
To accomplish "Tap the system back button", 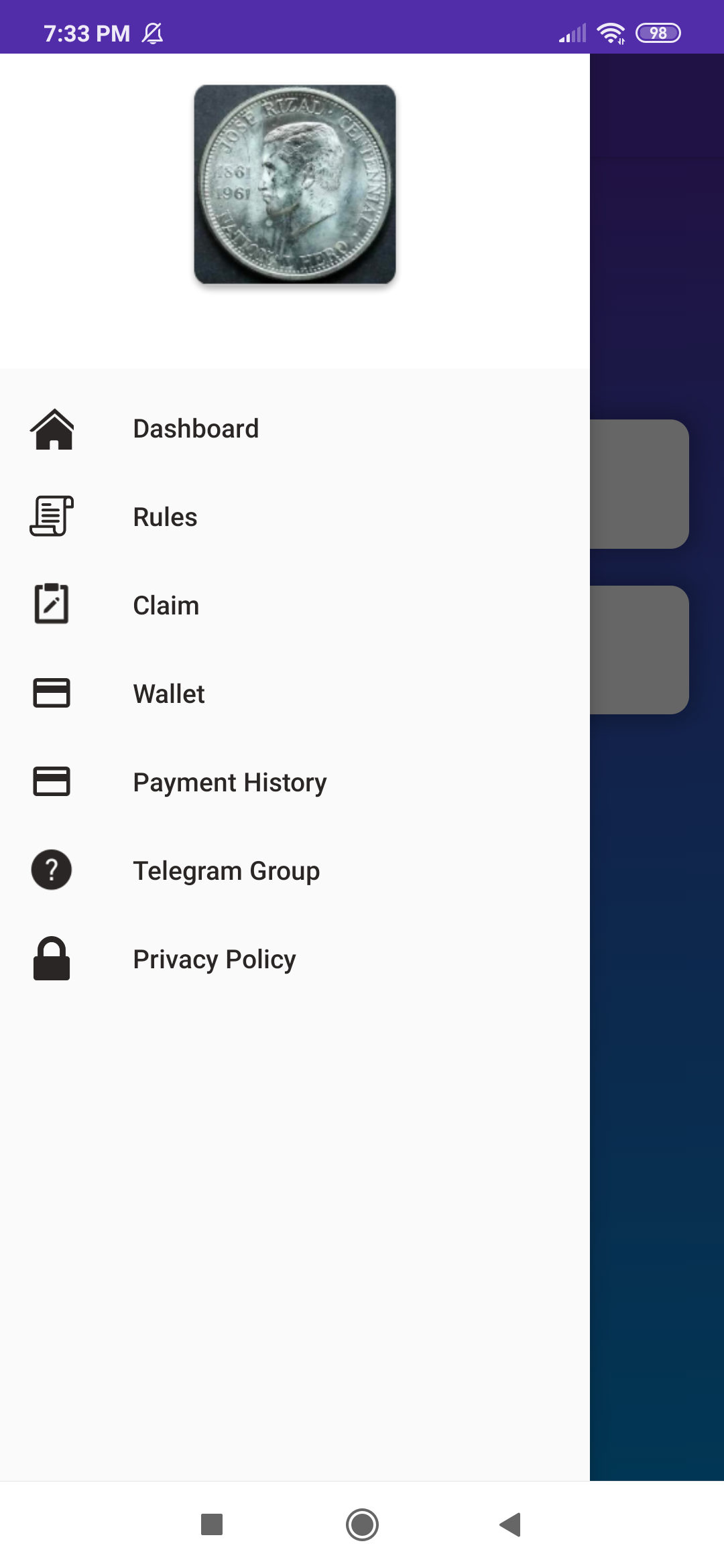I will tap(511, 1524).
